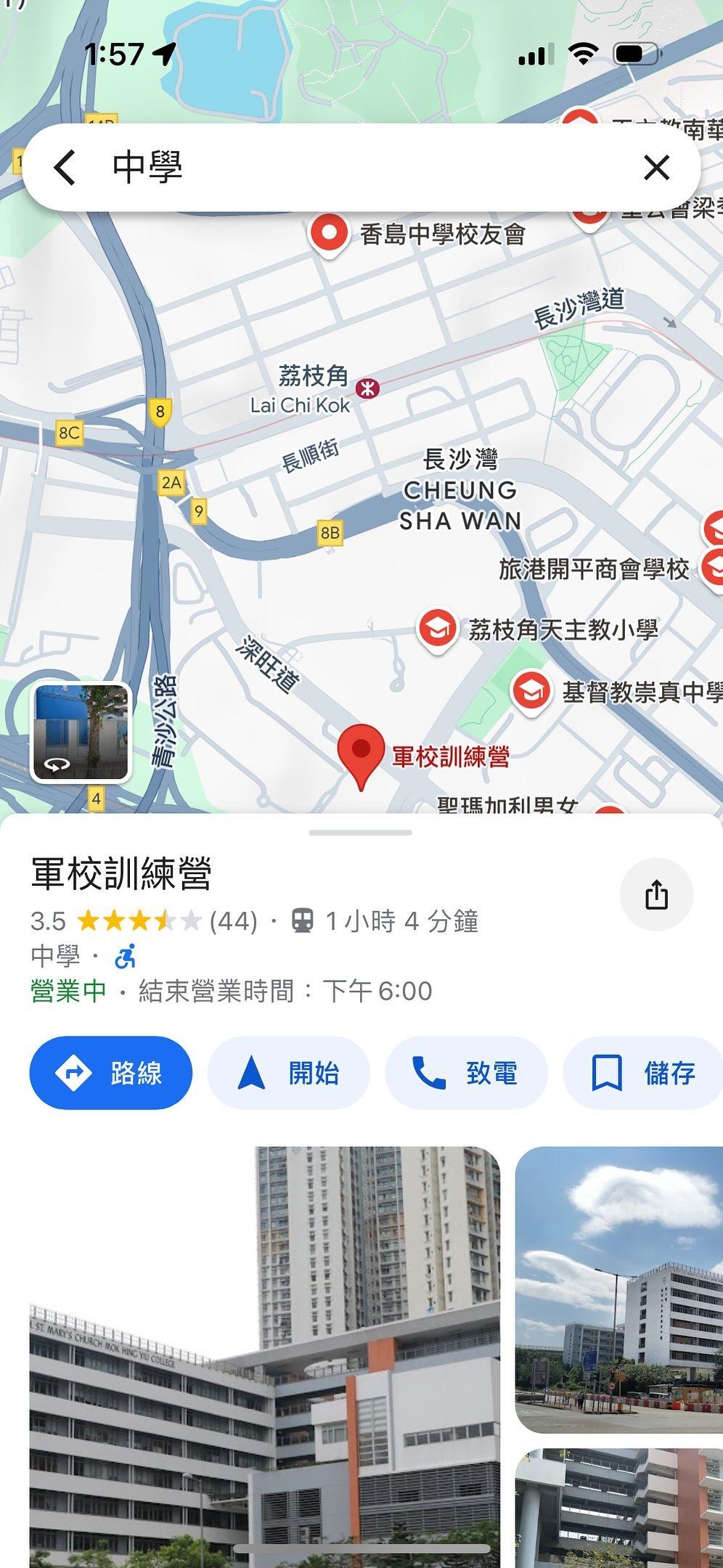The width and height of the screenshot is (723, 1568).
Task: Tap the transit icon next to travel time
Action: pos(301,920)
